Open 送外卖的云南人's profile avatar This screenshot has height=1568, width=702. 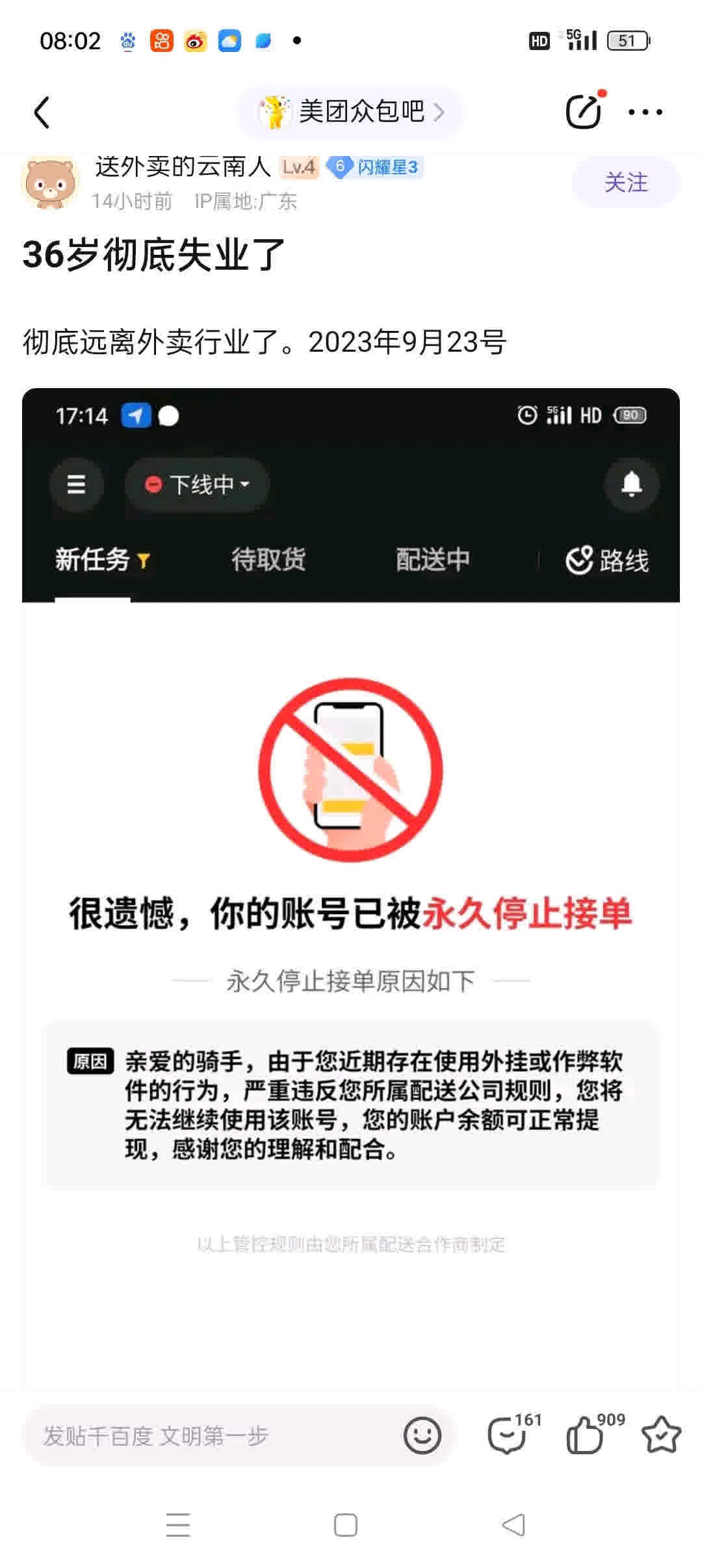50,183
